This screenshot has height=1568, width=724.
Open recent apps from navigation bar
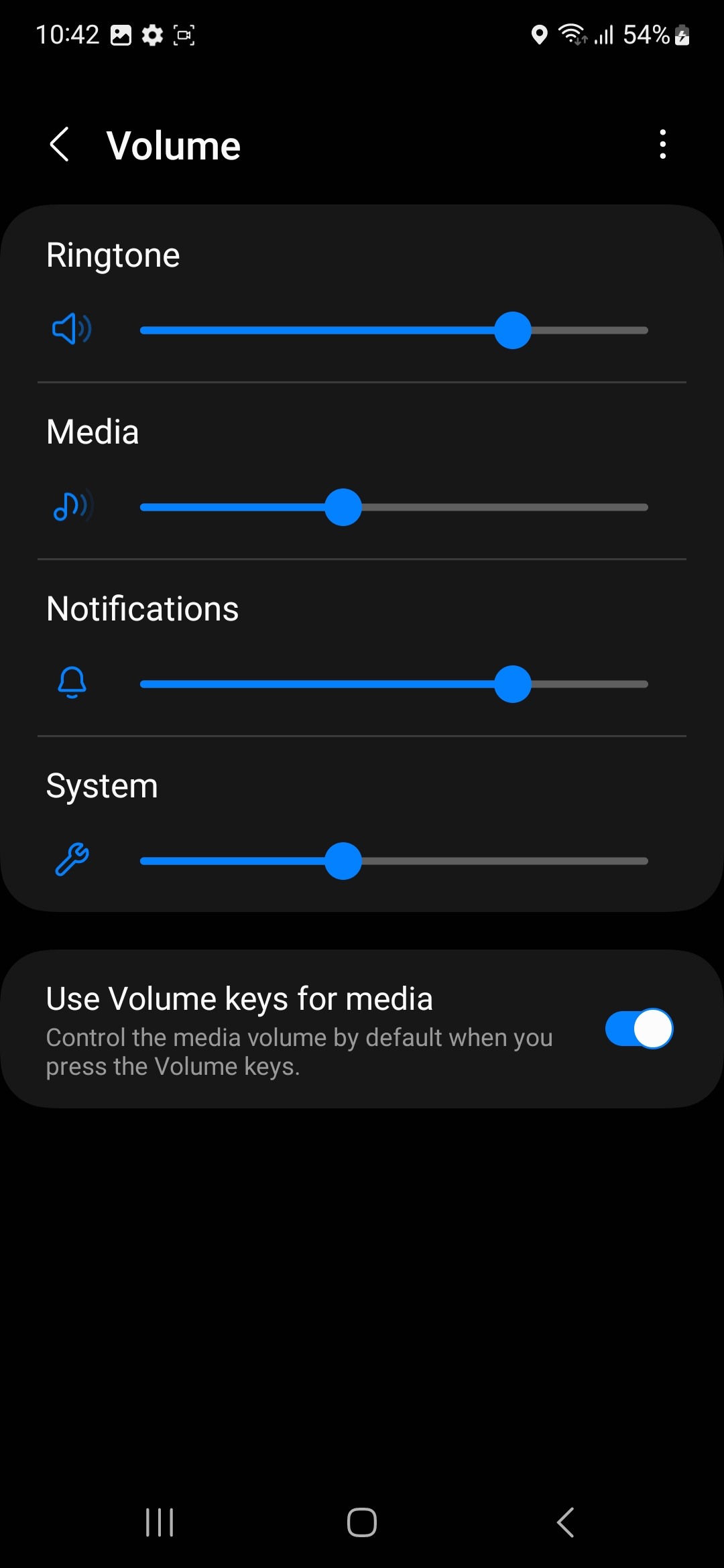coord(160,1522)
